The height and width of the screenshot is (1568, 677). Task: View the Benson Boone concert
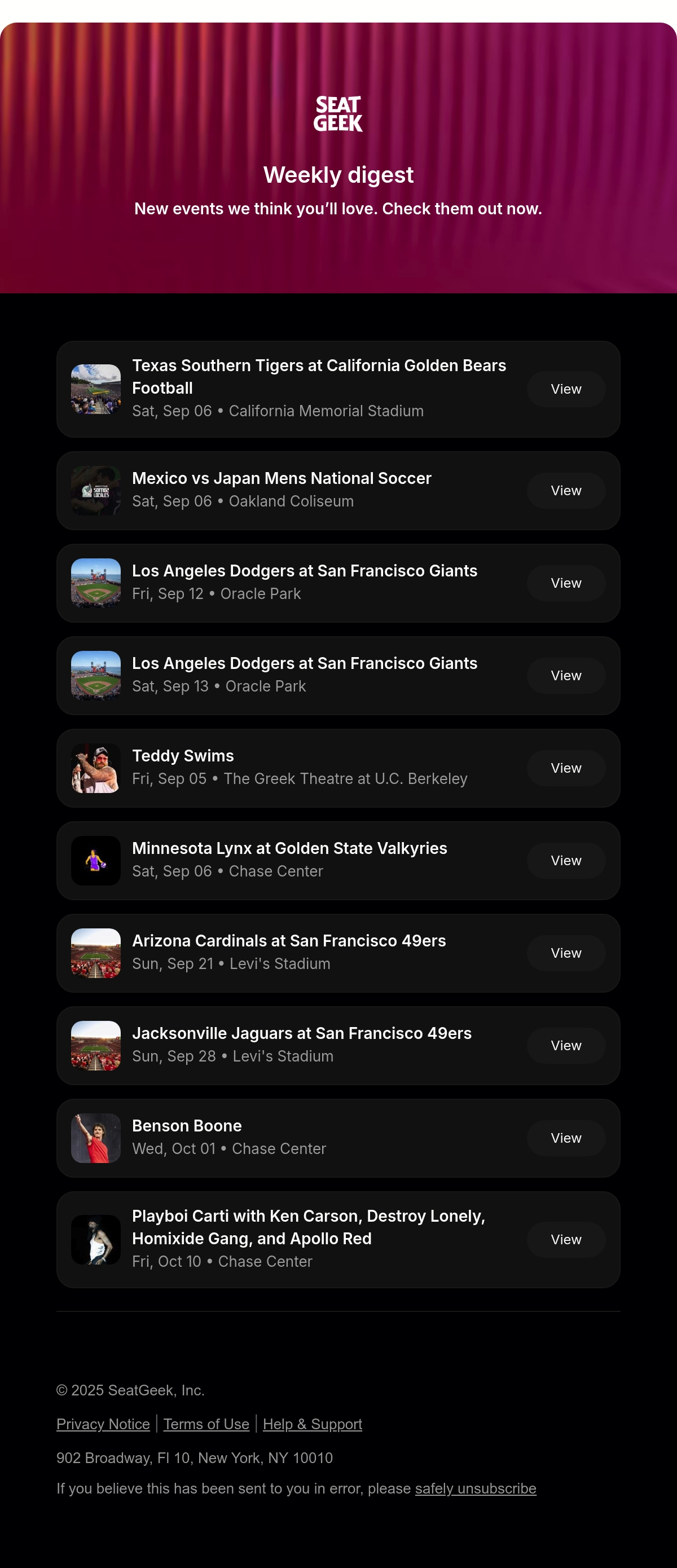coord(566,1138)
